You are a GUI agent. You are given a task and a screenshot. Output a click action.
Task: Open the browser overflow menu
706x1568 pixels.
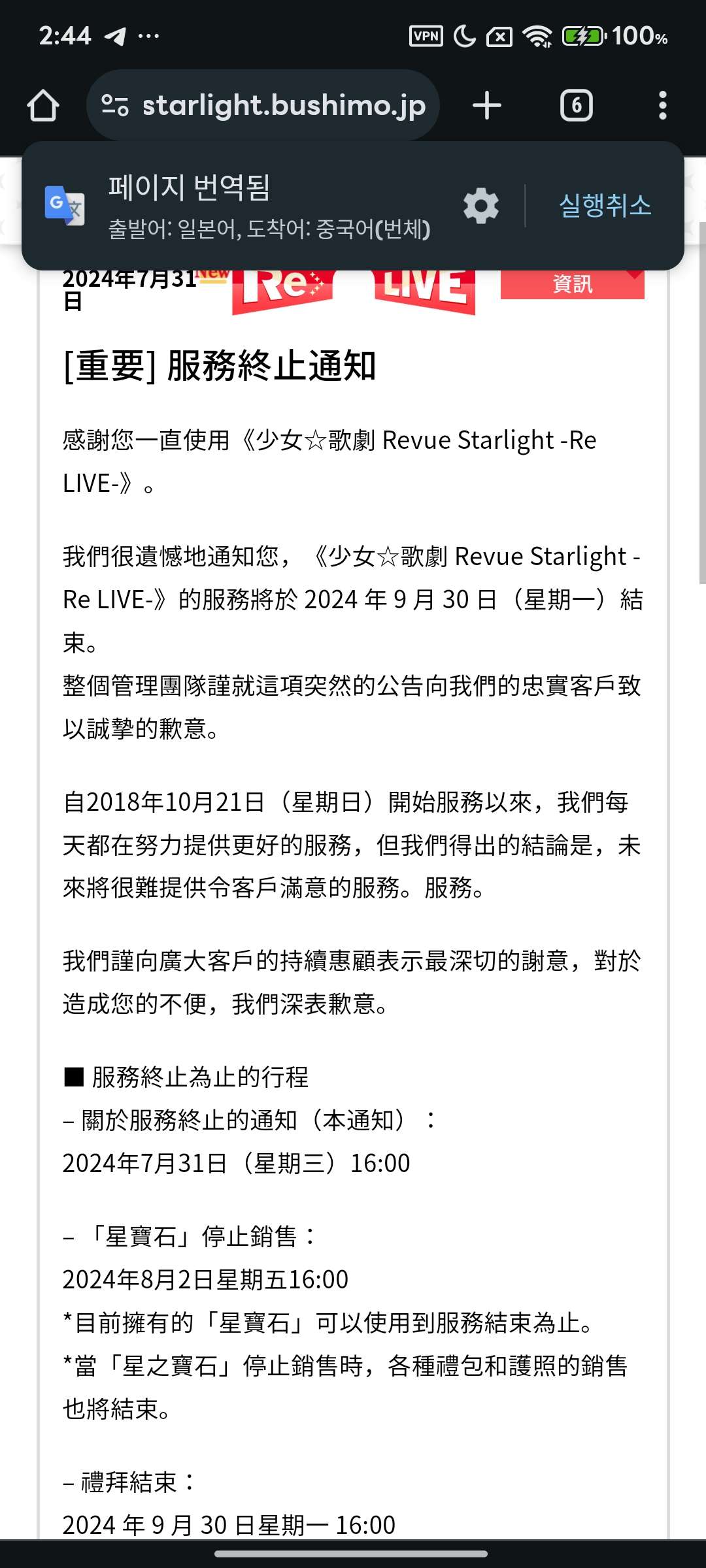[x=662, y=106]
